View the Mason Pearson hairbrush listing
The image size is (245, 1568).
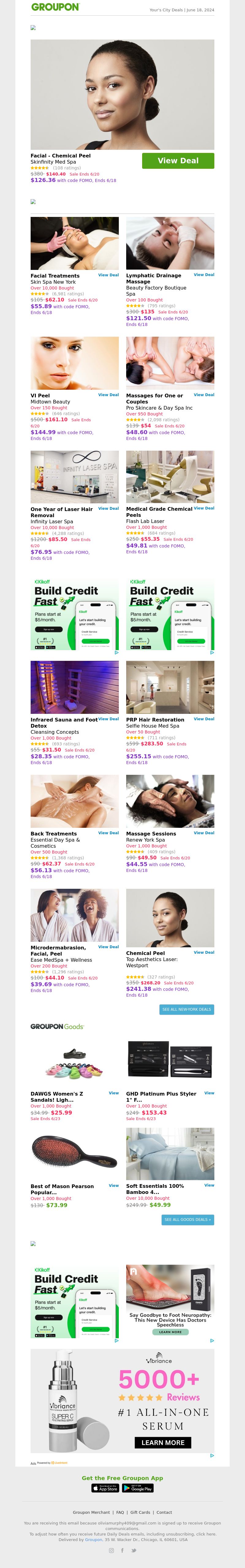coord(114,1185)
